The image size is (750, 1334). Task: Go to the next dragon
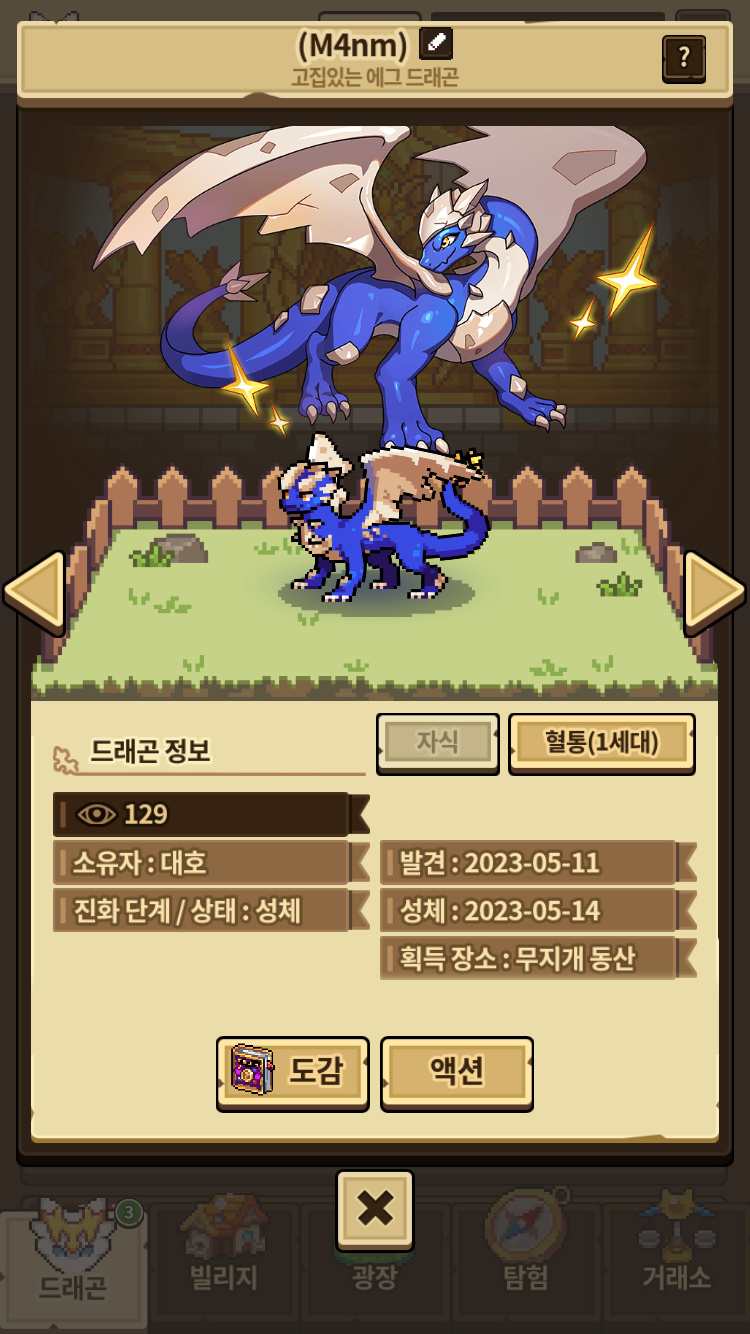pos(714,592)
